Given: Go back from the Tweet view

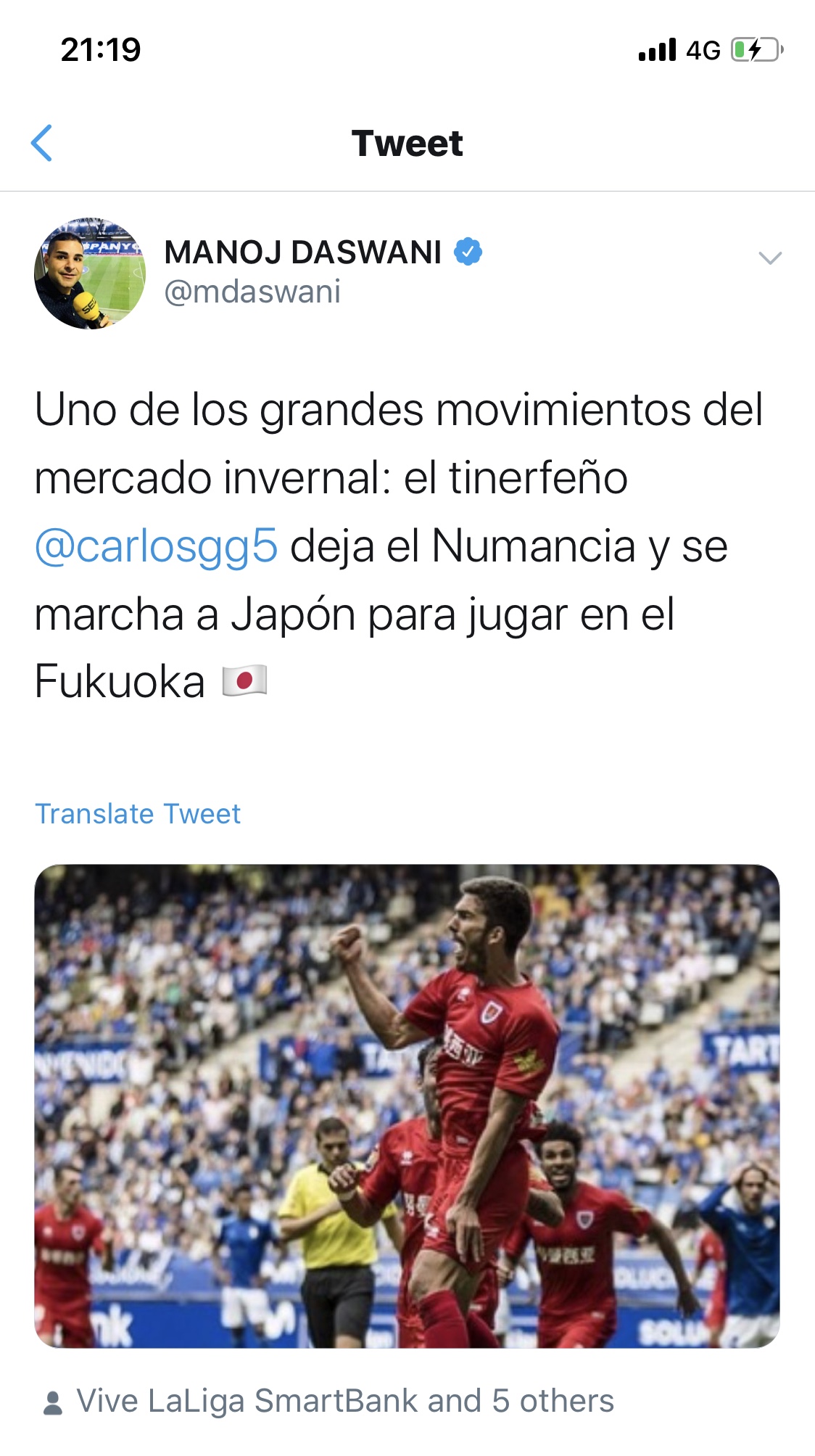Looking at the screenshot, I should [x=42, y=143].
